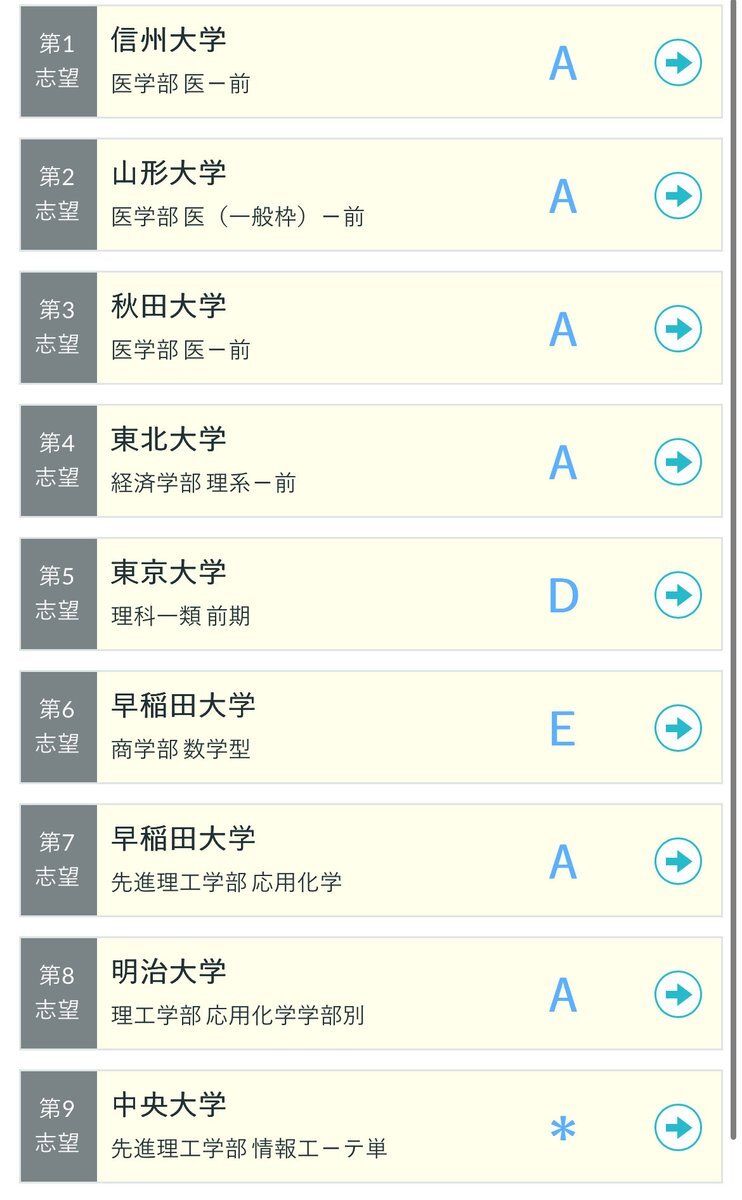
Task: Select the 中央大学 ninth-choice row
Action: click(370, 1127)
